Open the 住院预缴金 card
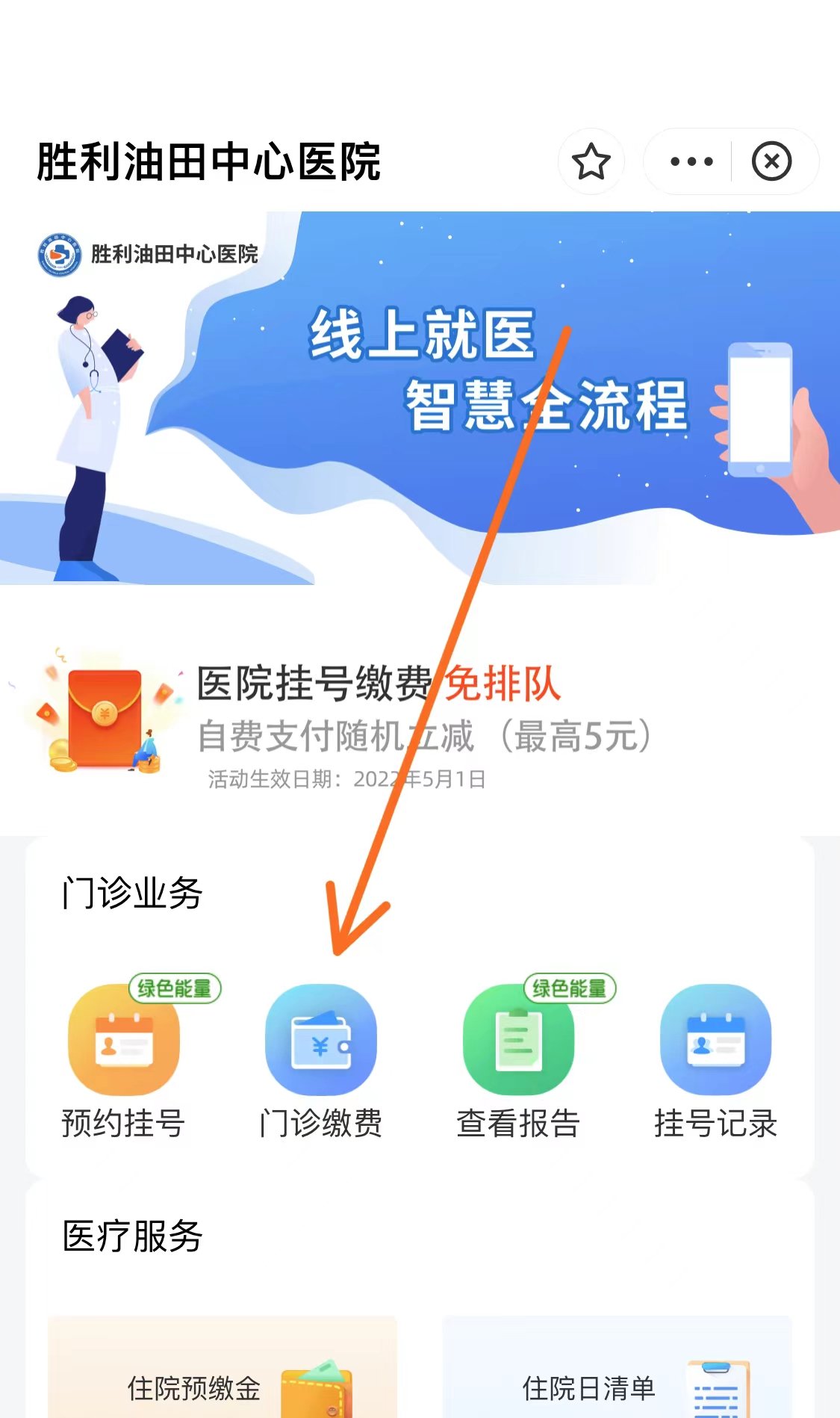This screenshot has width=840, height=1418. [x=223, y=1375]
